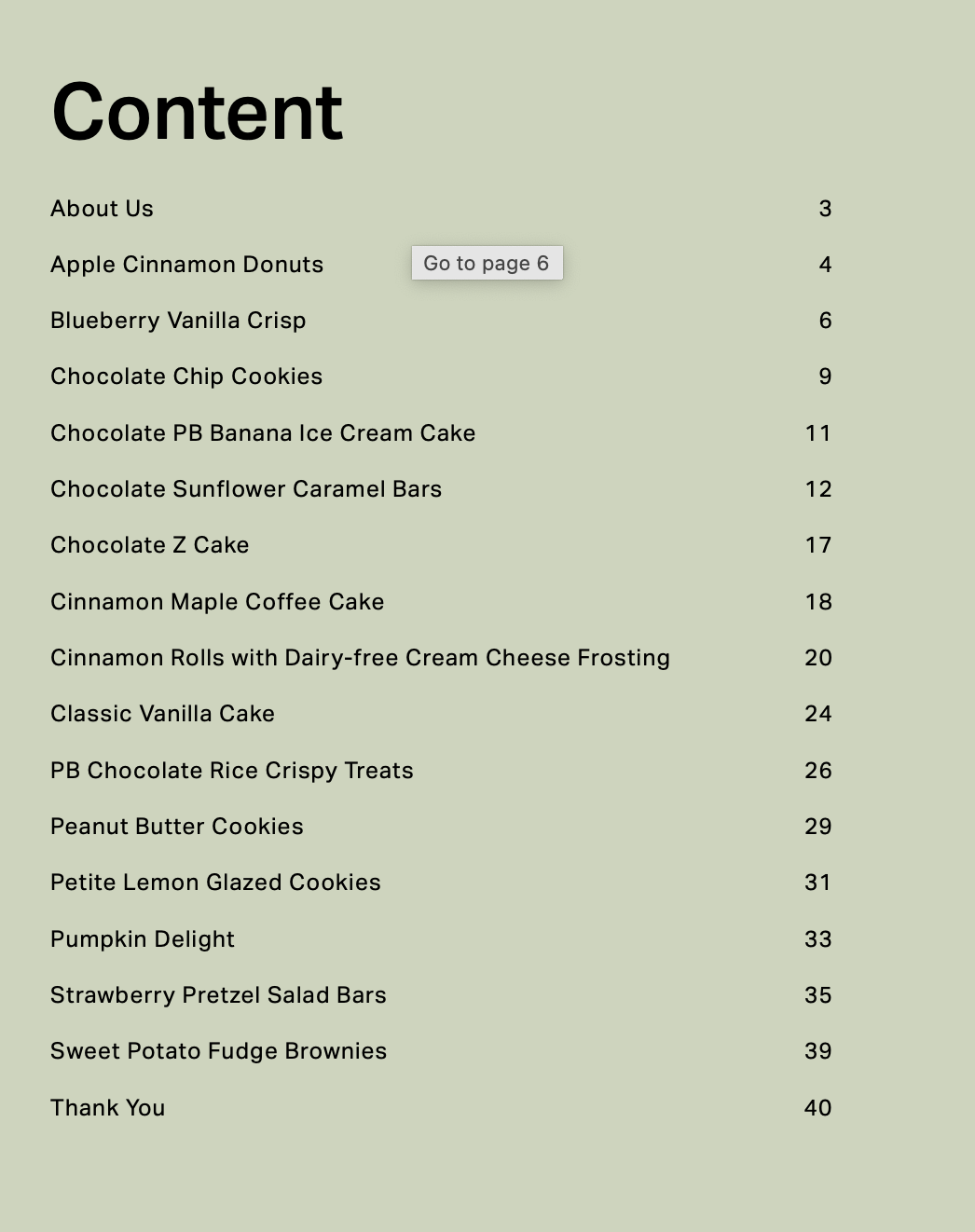Go to Petite Lemon Glazed Cookies

point(215,883)
